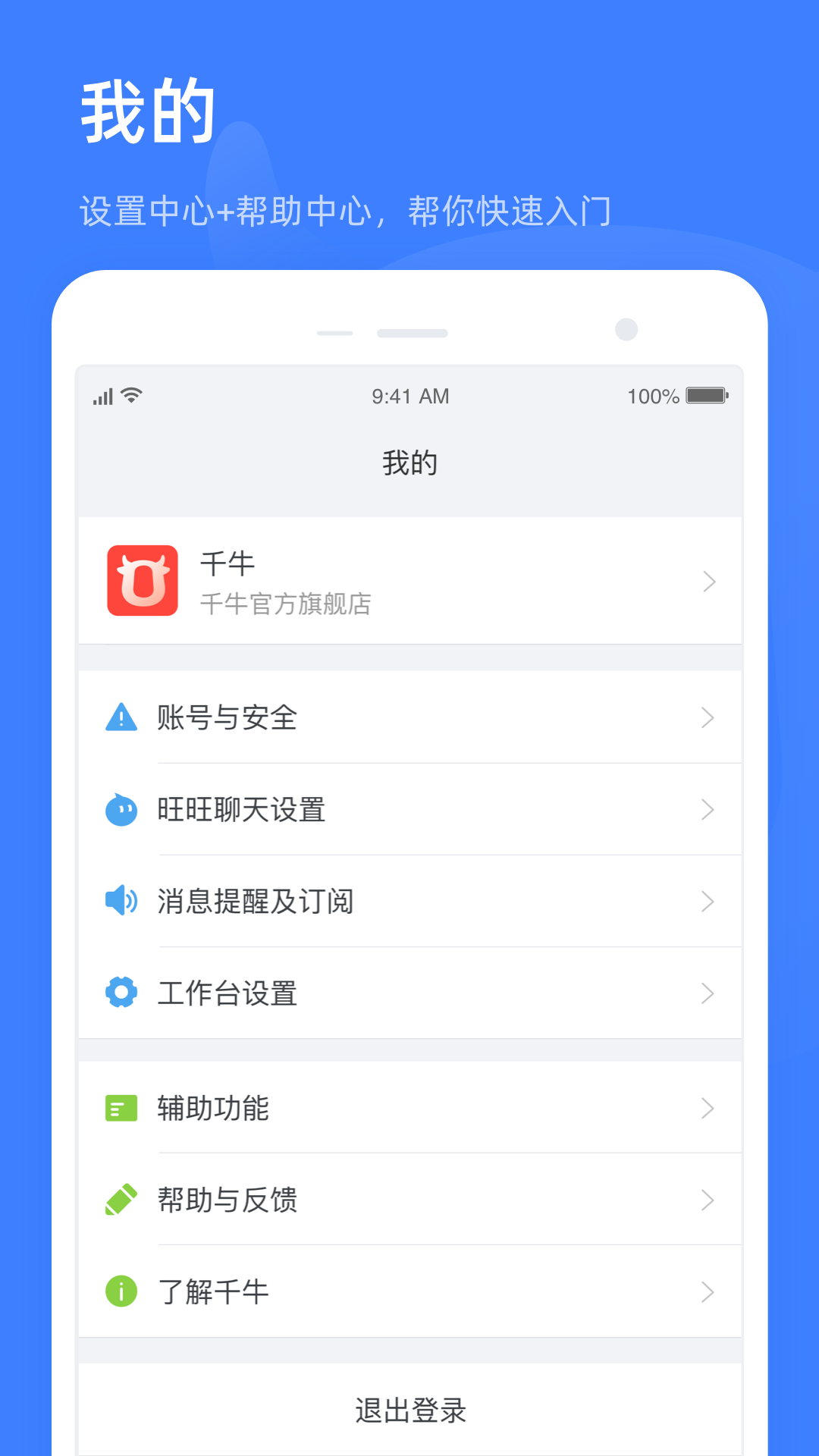819x1456 pixels.
Task: Tap the 千牛官方旗舰店 account row
Action: (409, 581)
